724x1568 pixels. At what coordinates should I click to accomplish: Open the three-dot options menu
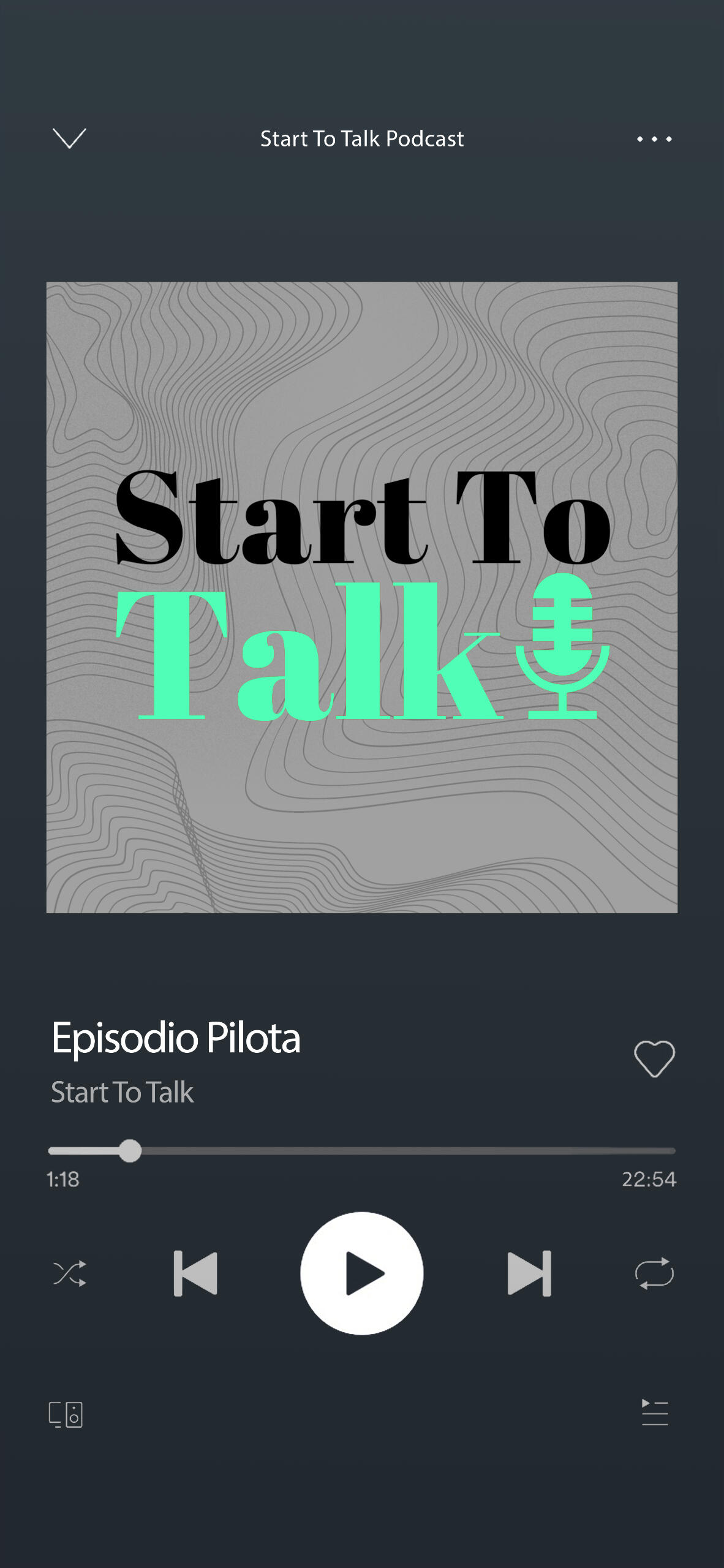654,139
